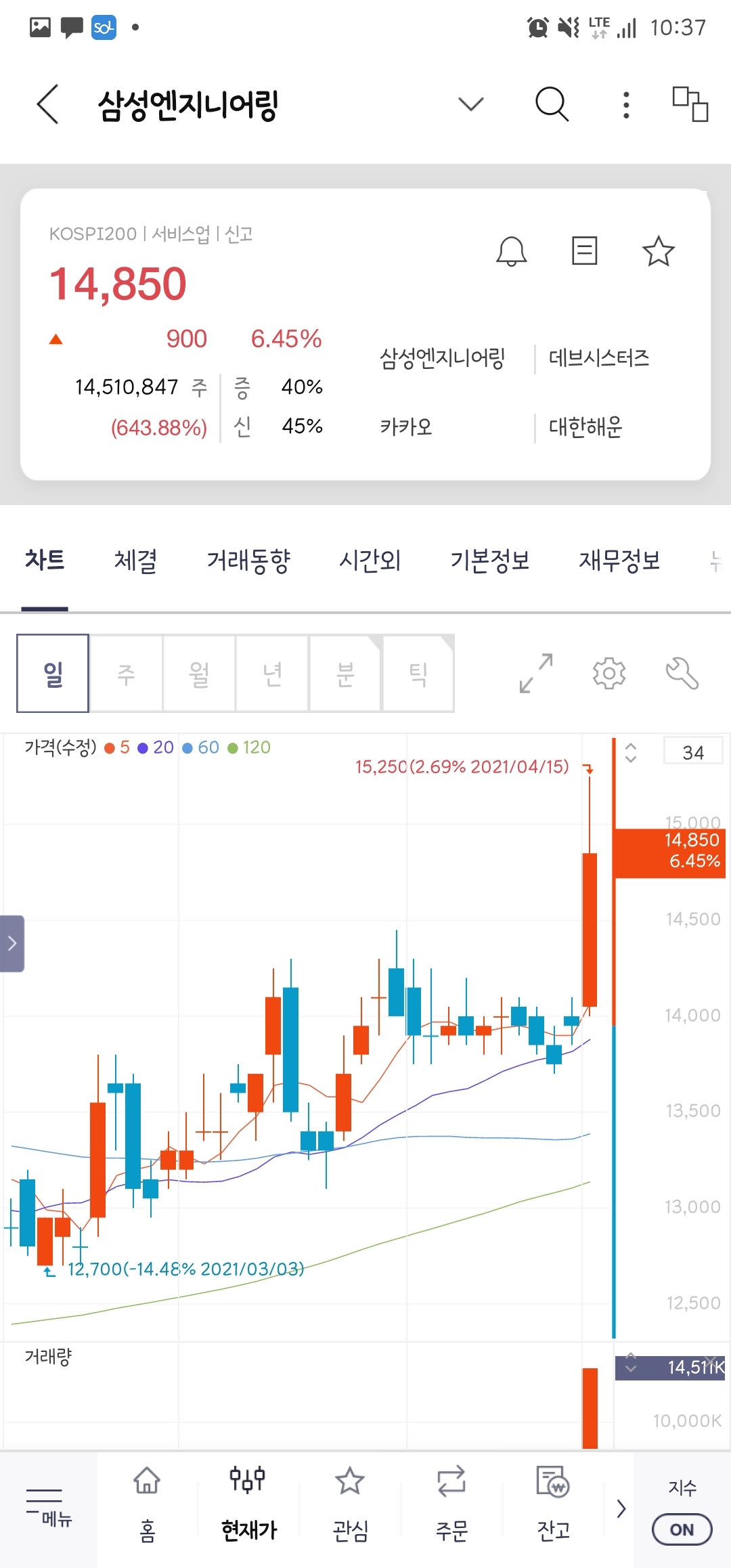Screen dimensions: 731x1568
Task: Open the overflow menu
Action: click(x=626, y=105)
